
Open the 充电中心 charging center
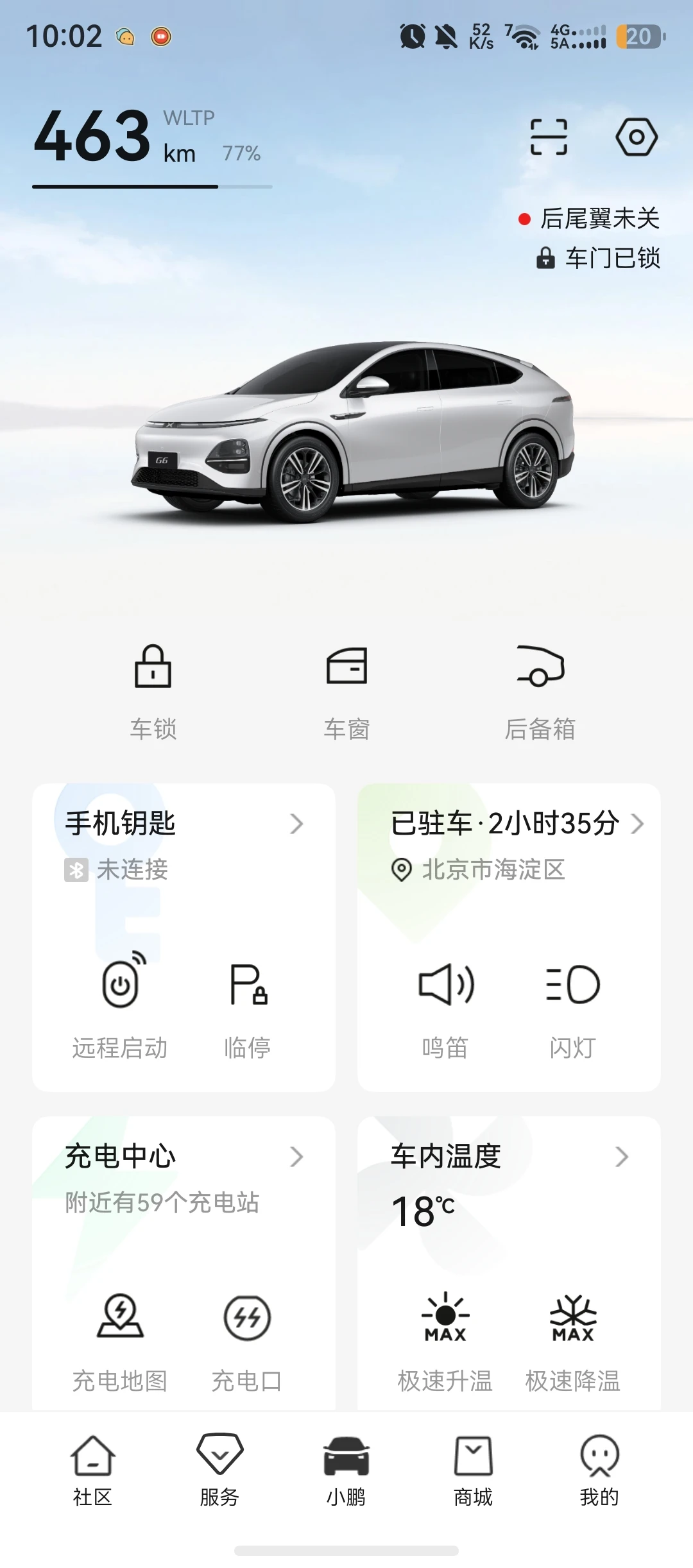click(x=184, y=1157)
